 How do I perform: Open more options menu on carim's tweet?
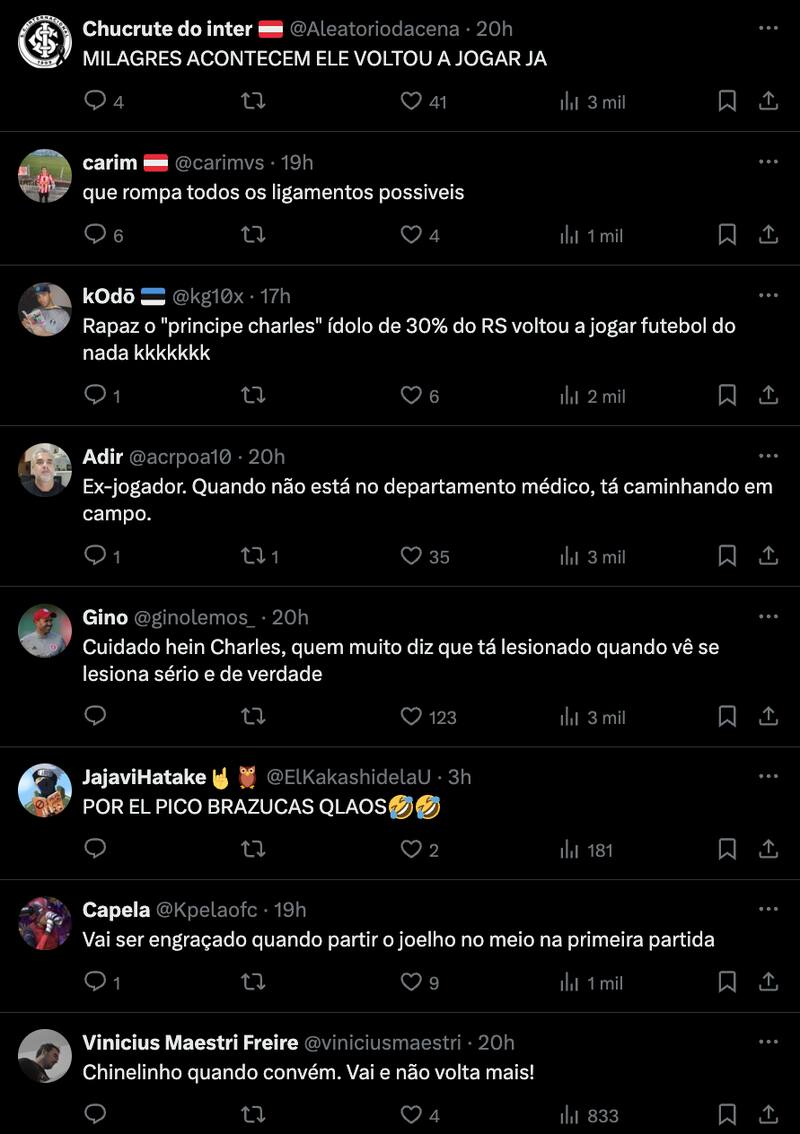coord(769,161)
